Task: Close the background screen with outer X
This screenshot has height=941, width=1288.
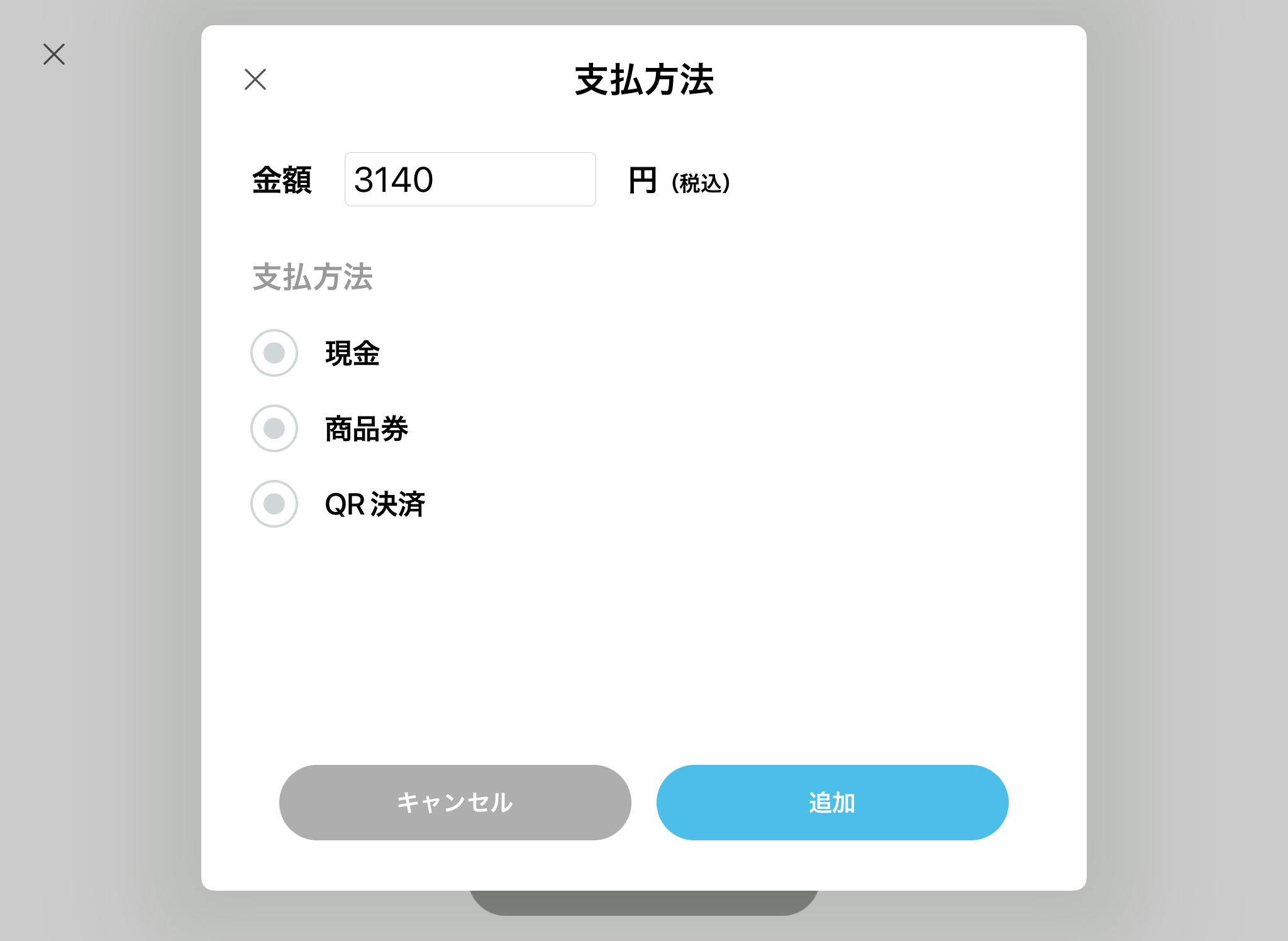Action: click(54, 54)
